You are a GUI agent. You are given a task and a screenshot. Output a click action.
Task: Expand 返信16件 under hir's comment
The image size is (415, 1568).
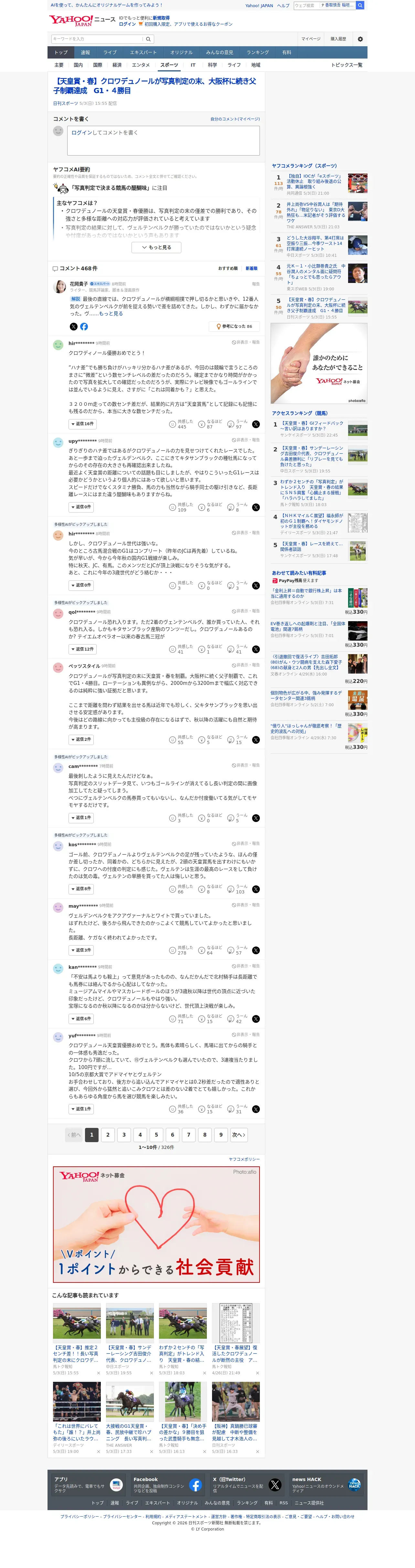click(x=81, y=424)
